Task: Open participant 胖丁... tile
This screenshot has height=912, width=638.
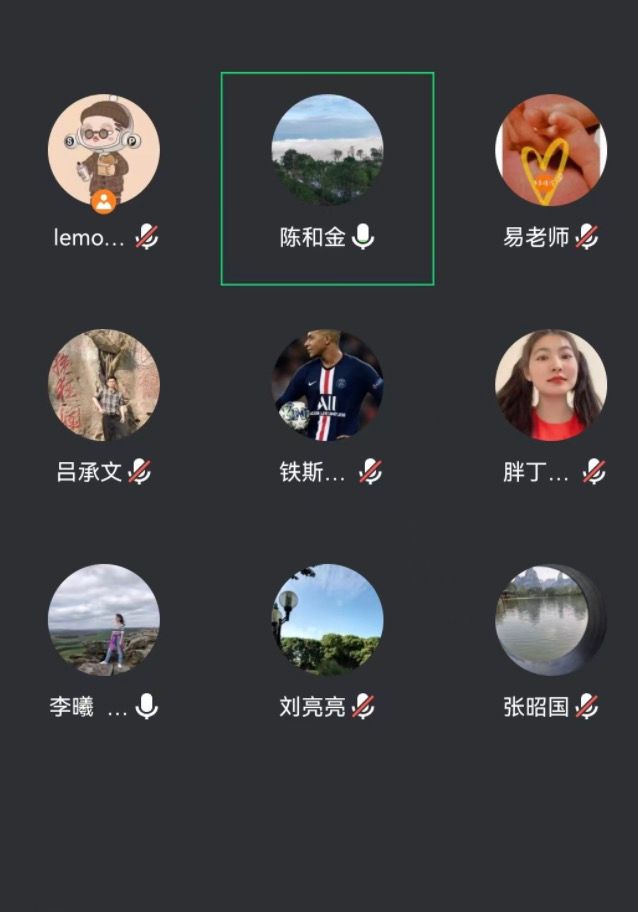Action: 551,386
